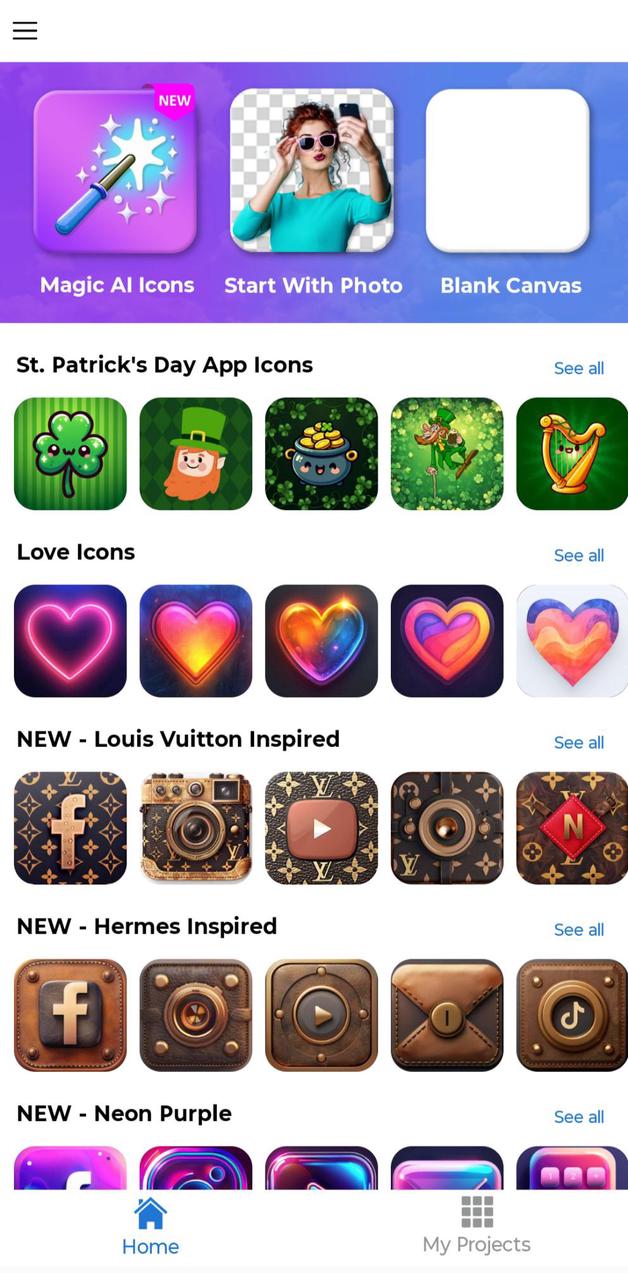See all Hermes Inspired icons
Viewport: 628px width, 1273px height.
578,929
